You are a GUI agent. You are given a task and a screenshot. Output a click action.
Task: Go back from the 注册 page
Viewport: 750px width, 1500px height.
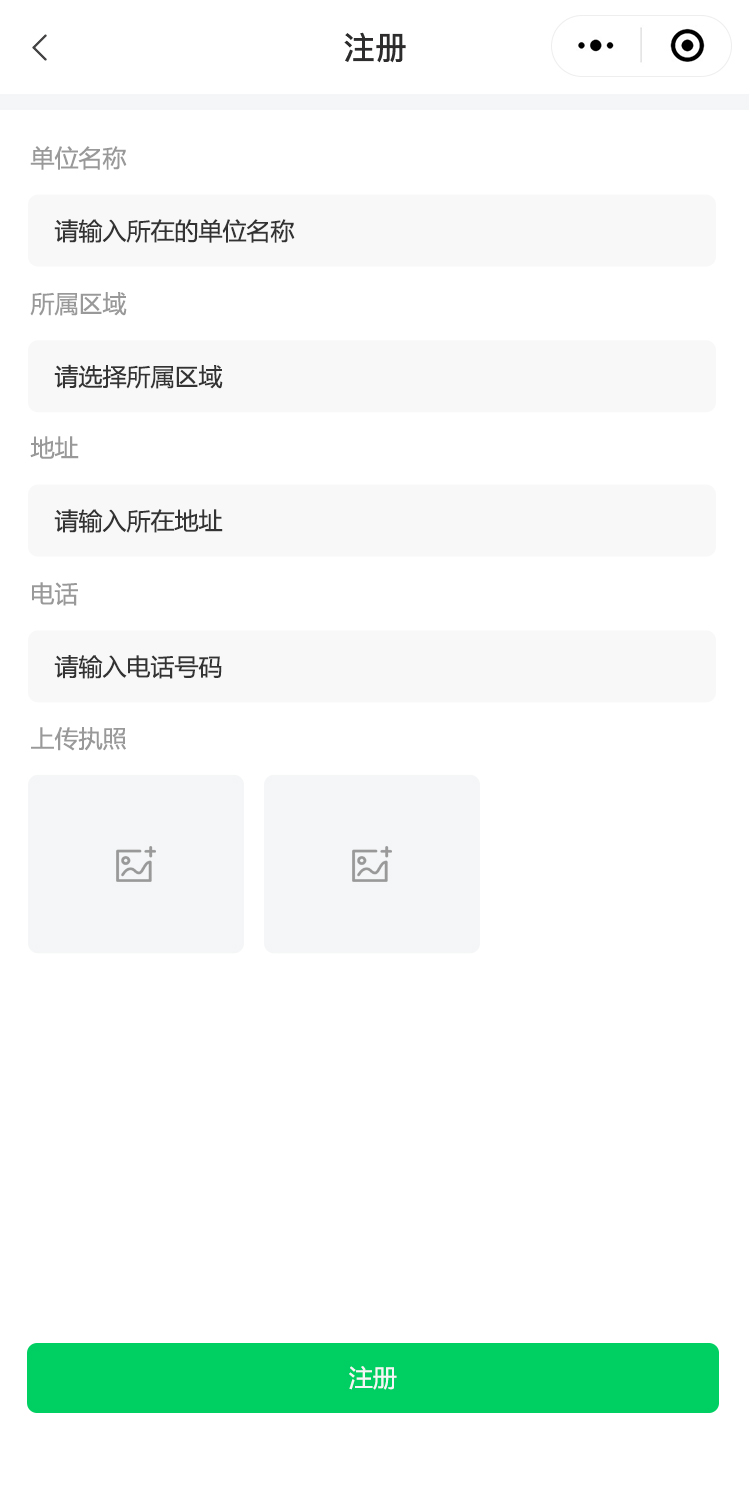click(x=40, y=47)
